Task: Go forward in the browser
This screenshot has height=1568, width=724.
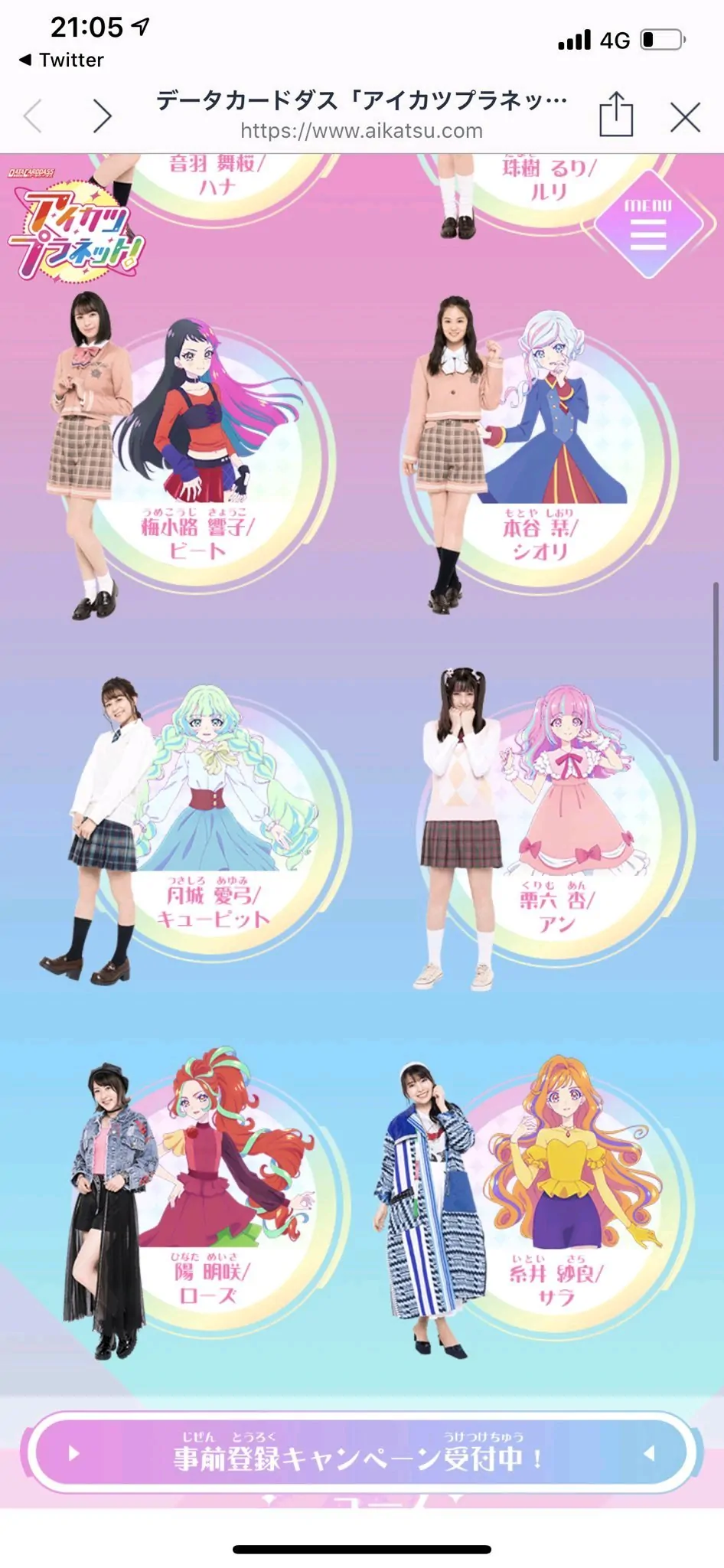Action: [102, 116]
